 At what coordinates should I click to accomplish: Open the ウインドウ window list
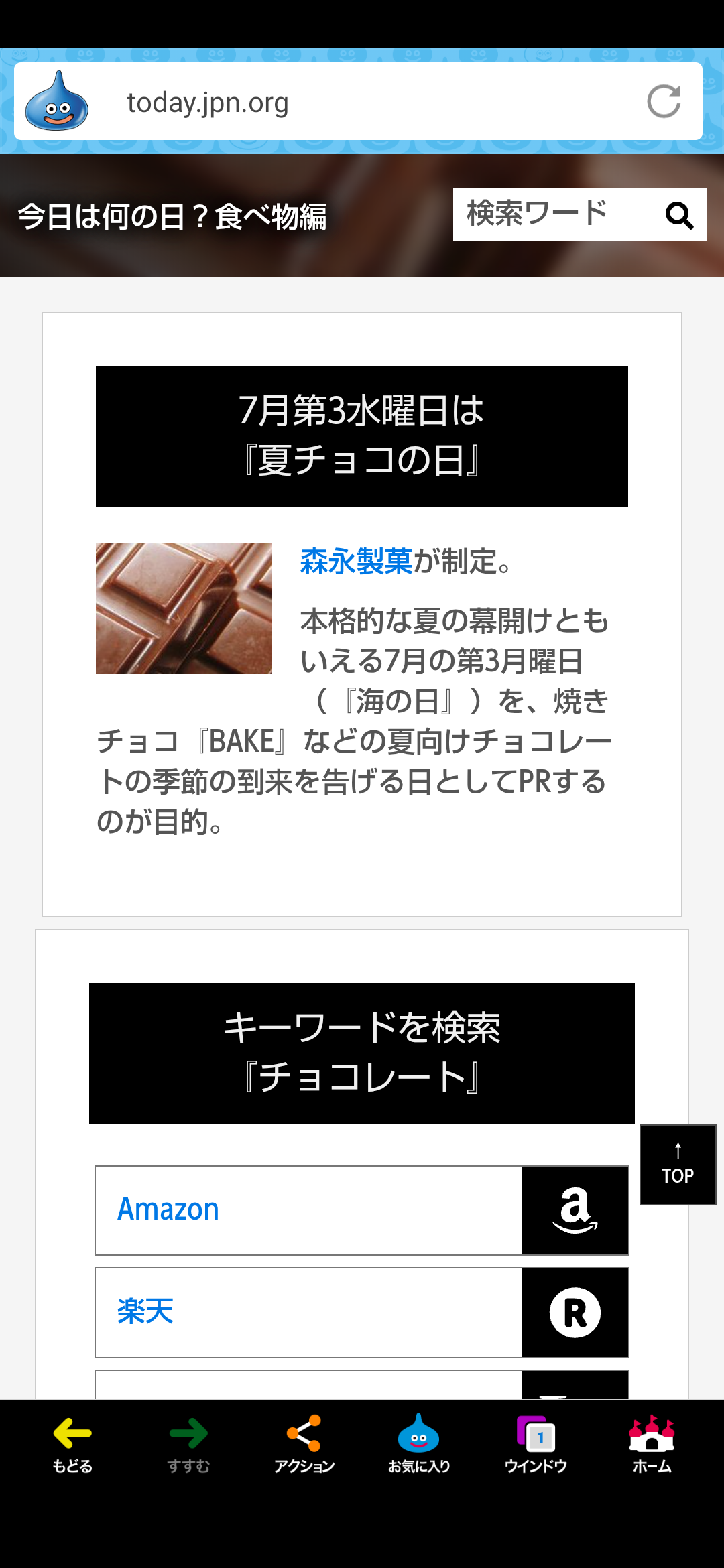coord(536,1444)
